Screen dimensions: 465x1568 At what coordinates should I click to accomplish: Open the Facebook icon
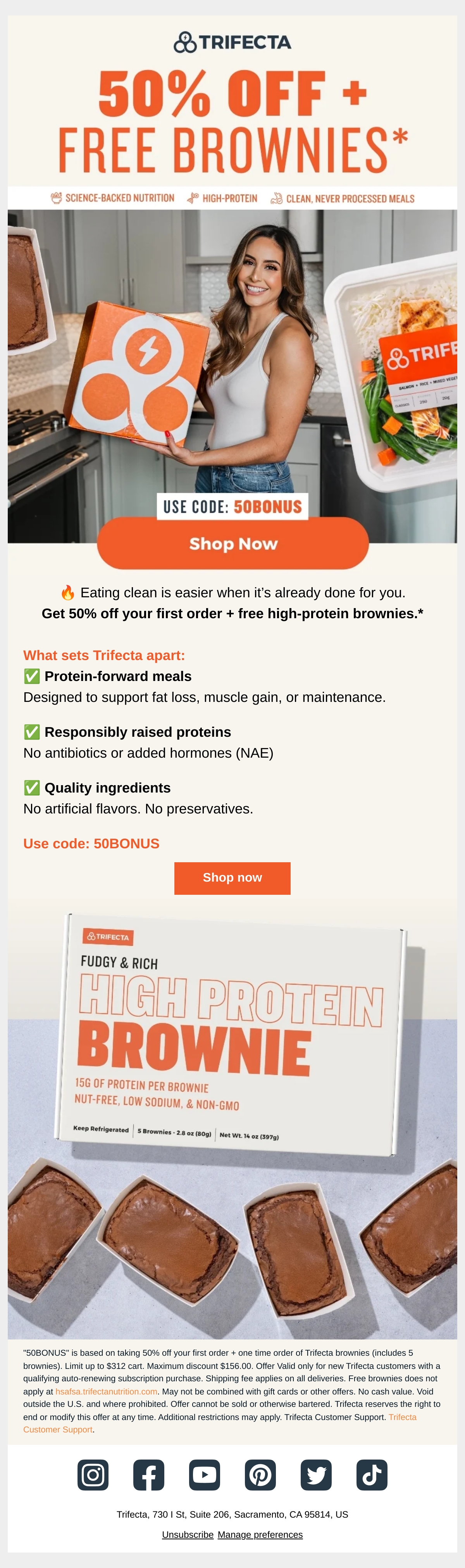click(149, 1474)
